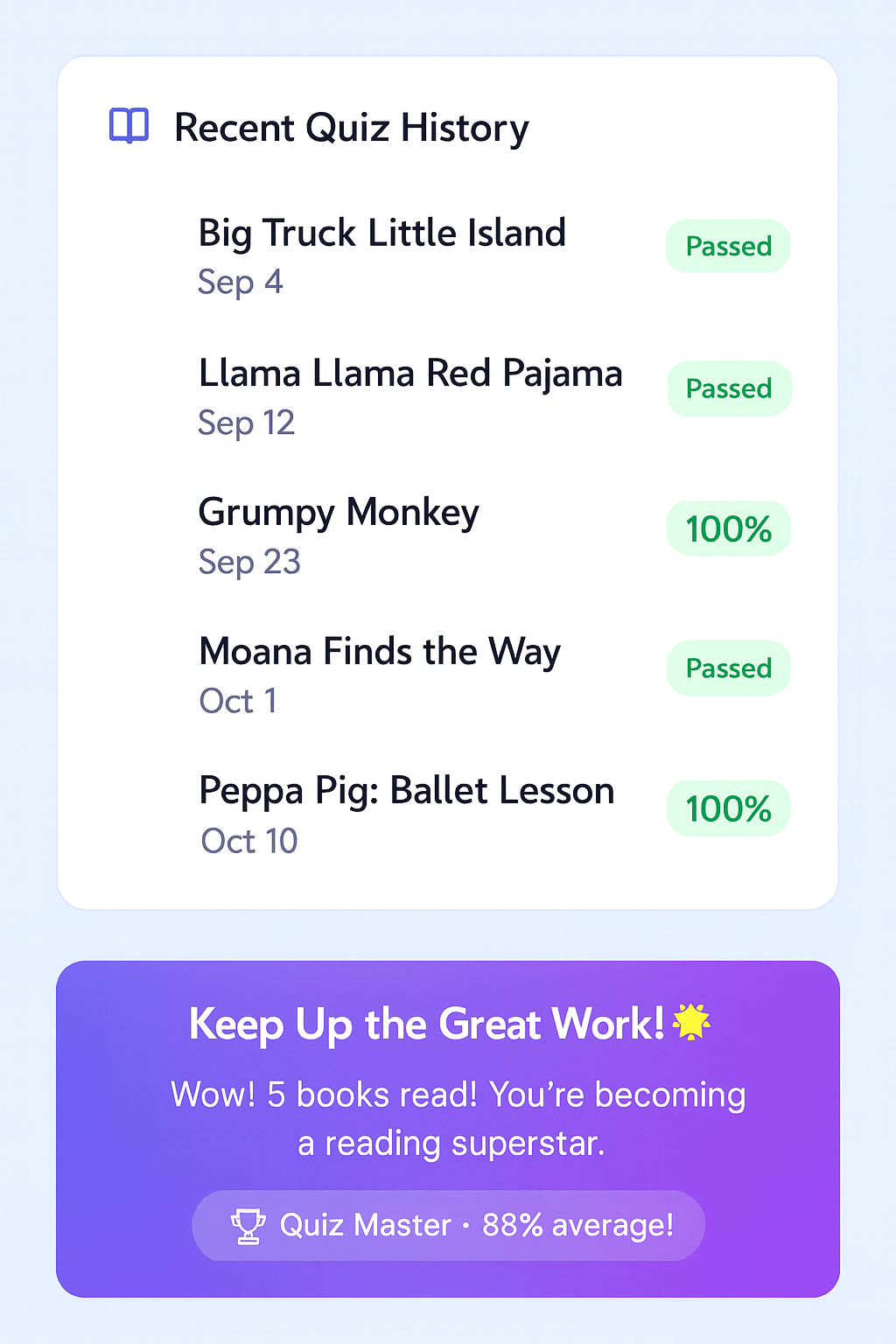Screen dimensions: 896x1344
Task: Click the 100% score badge for Grumpy Monkey
Action: pos(729,528)
